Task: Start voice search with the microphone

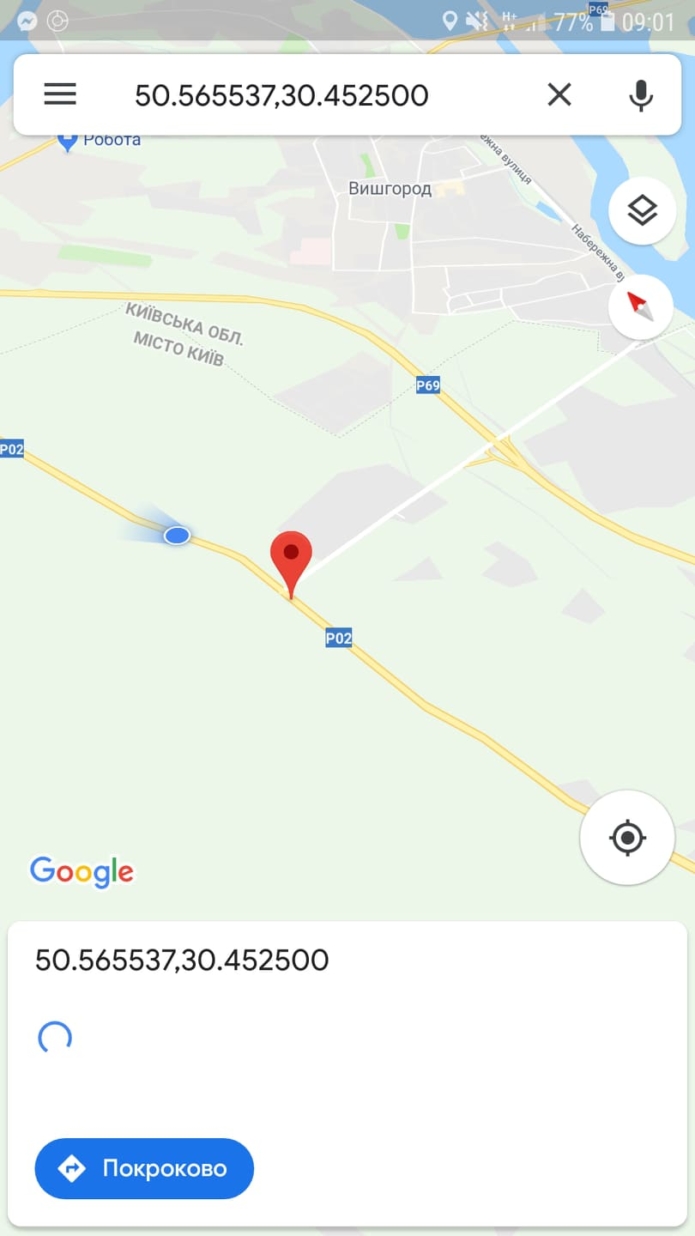Action: pyautogui.click(x=641, y=95)
